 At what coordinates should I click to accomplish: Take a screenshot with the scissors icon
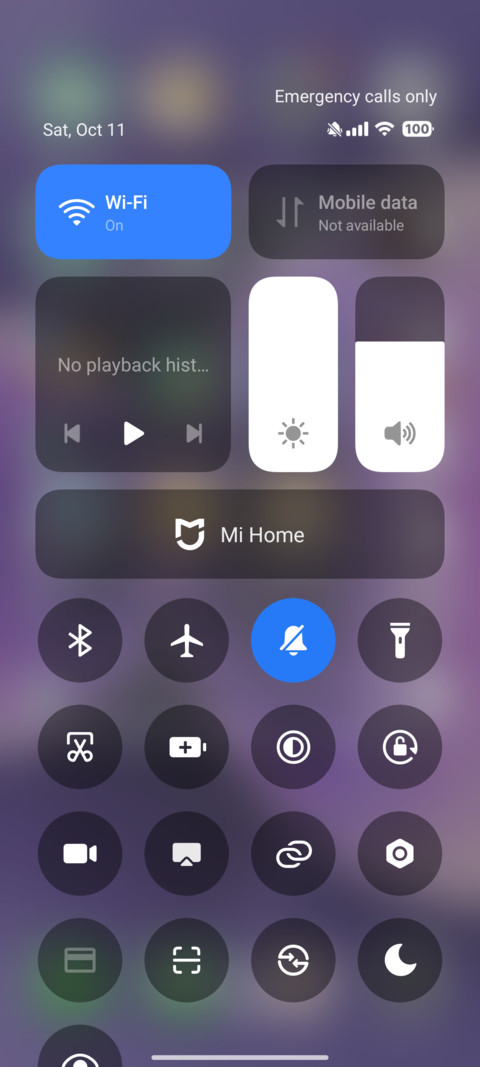point(80,747)
